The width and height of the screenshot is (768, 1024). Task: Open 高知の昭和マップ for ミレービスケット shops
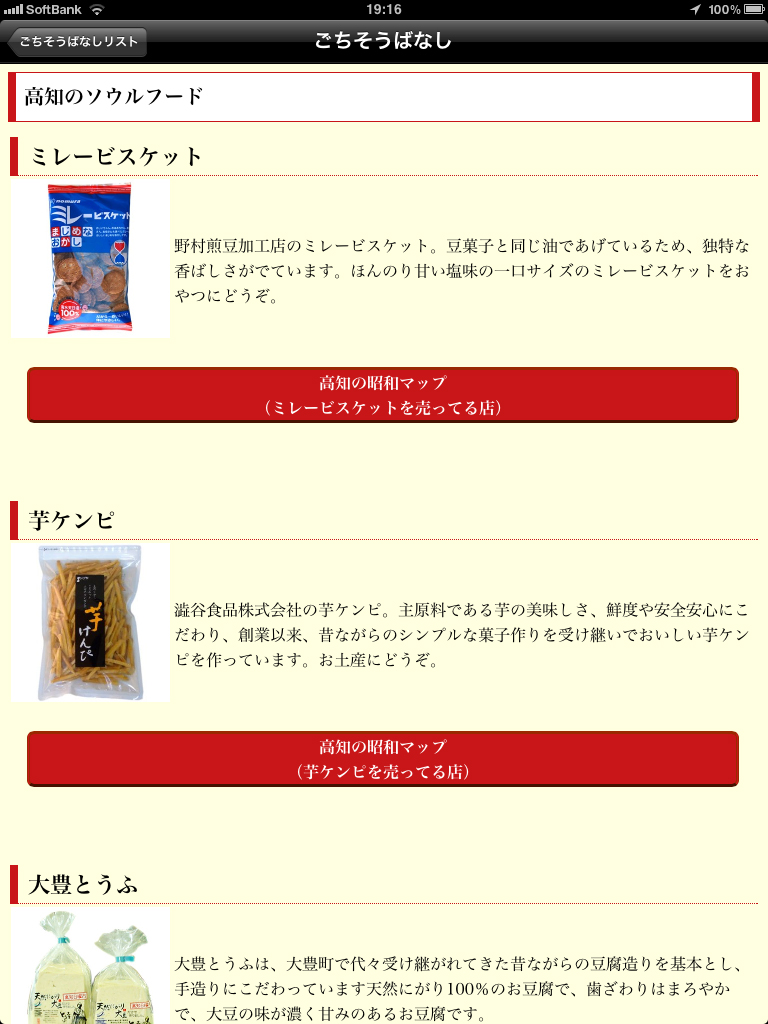point(383,395)
